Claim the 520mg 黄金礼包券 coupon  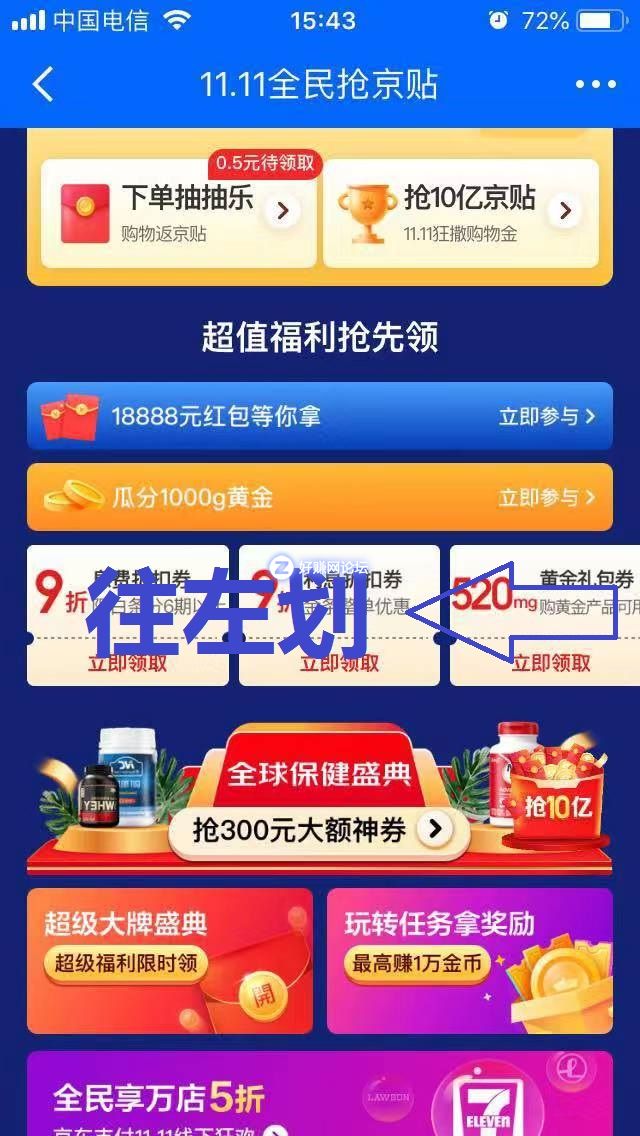pos(550,663)
